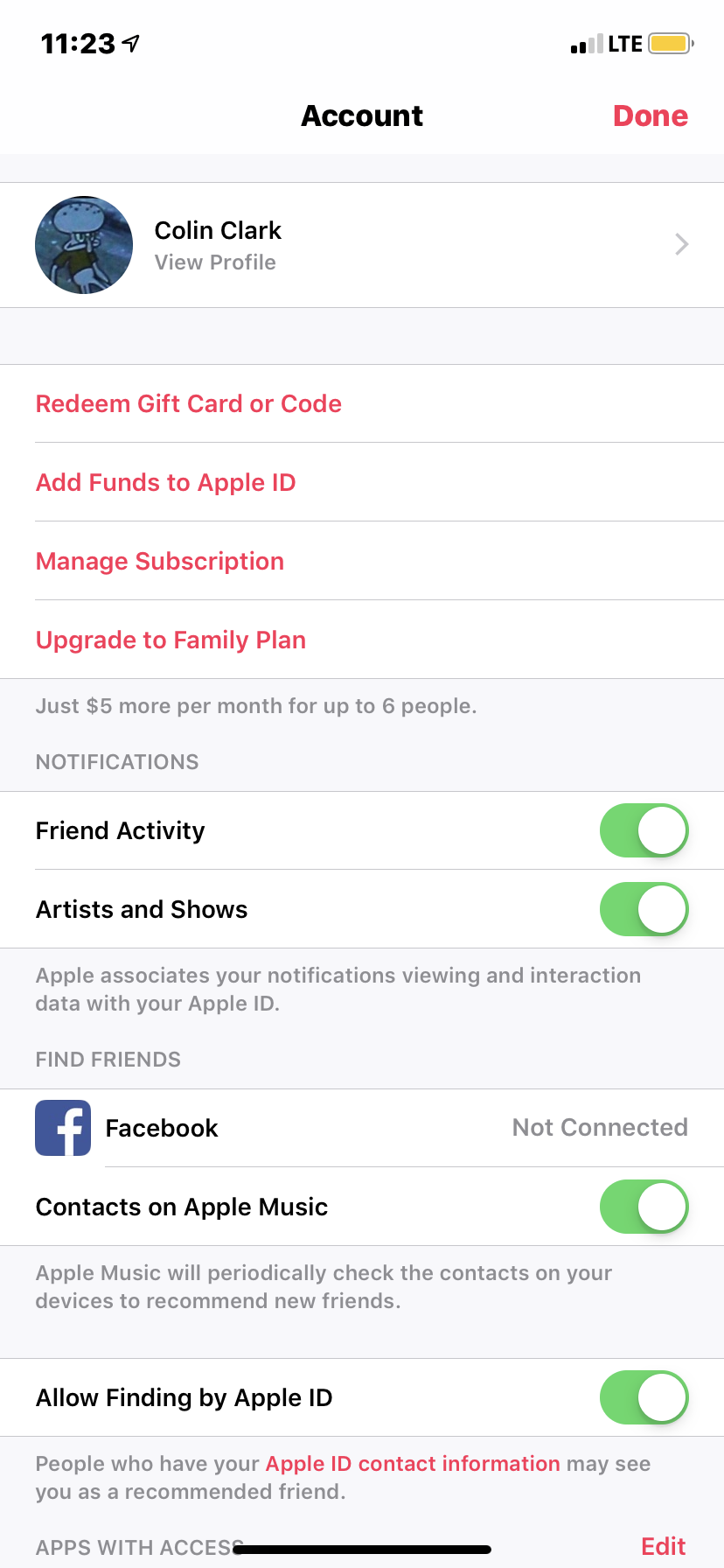Connect Facebook to find friends

[x=362, y=1128]
